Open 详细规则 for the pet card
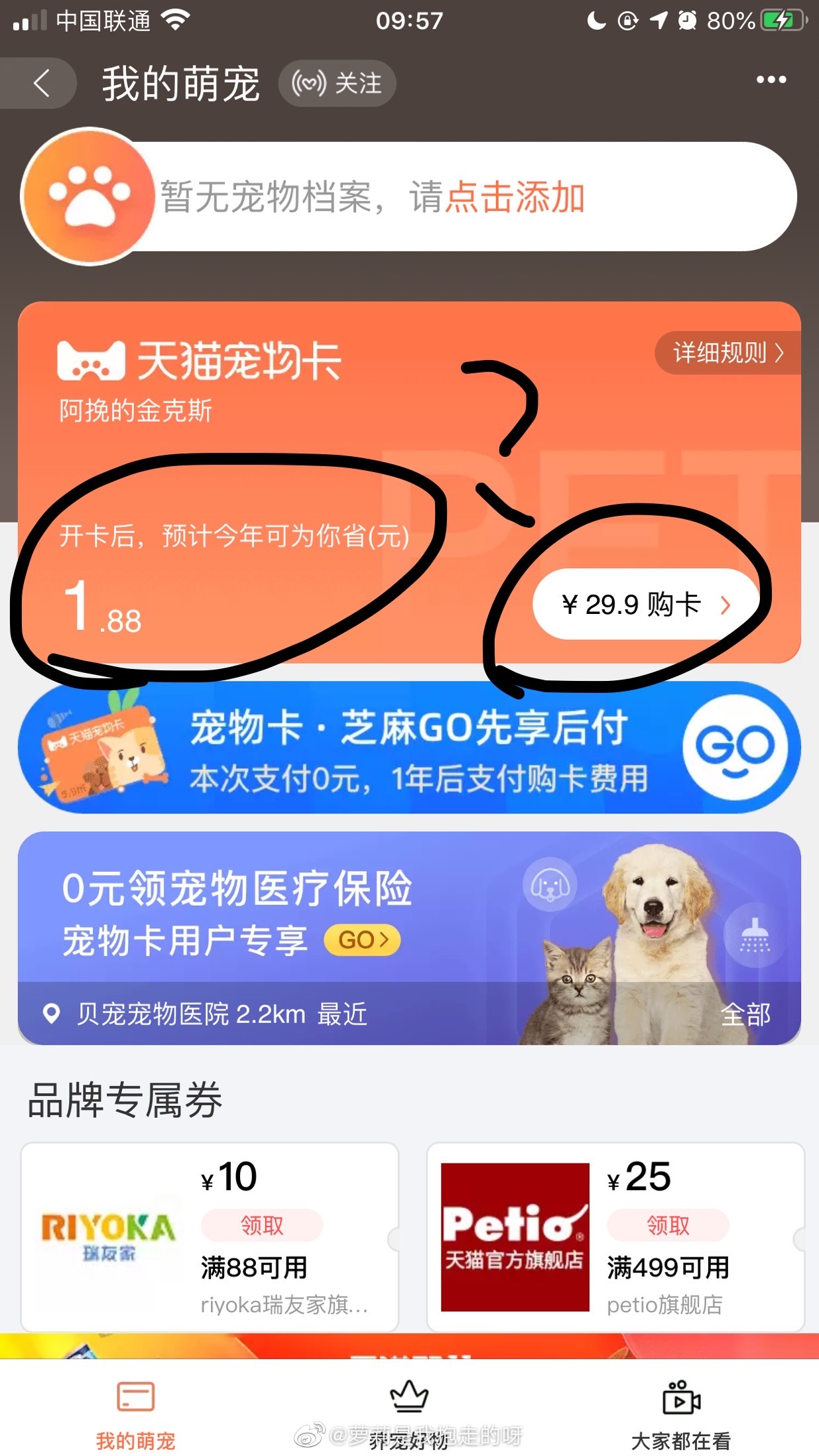Viewport: 819px width, 1456px height. pyautogui.click(x=727, y=353)
